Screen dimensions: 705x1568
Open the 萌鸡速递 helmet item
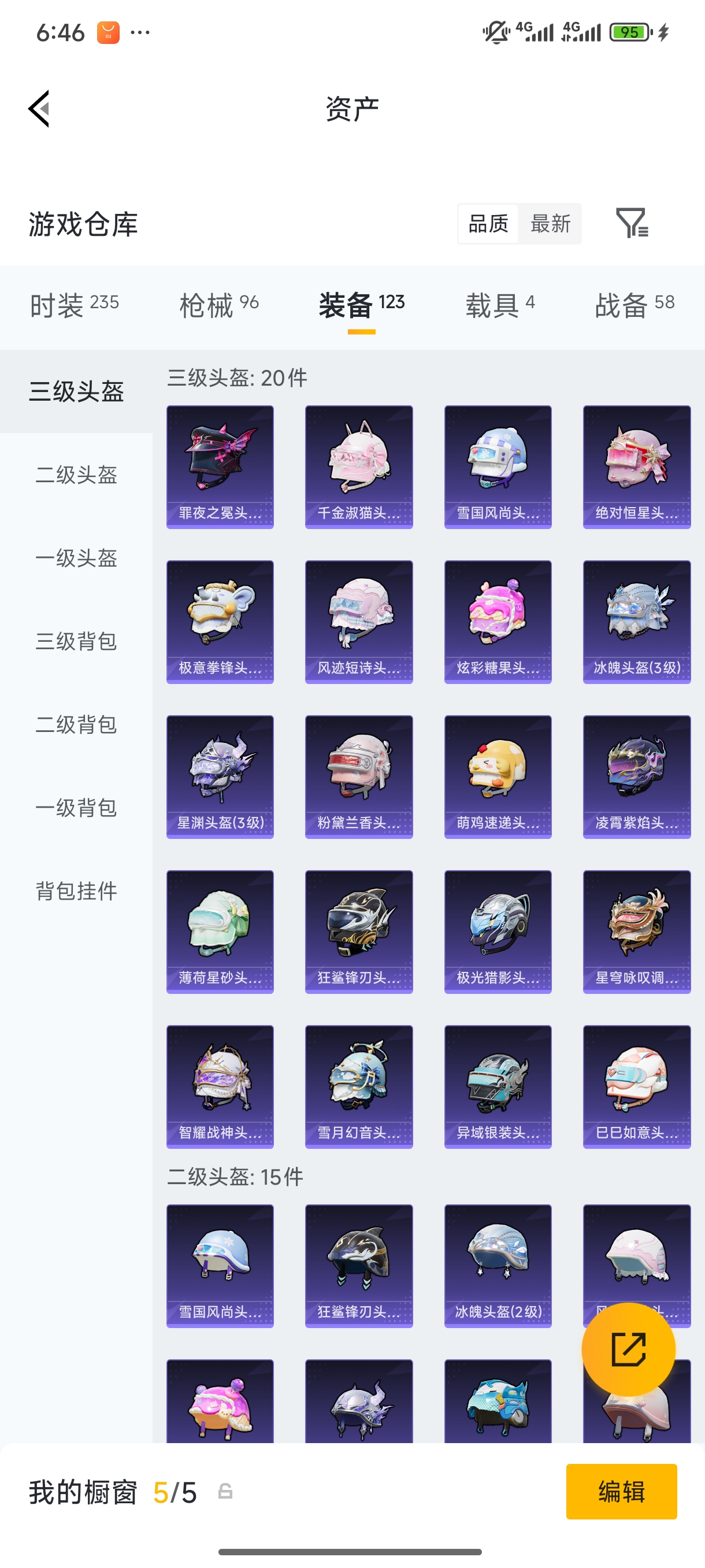click(498, 776)
